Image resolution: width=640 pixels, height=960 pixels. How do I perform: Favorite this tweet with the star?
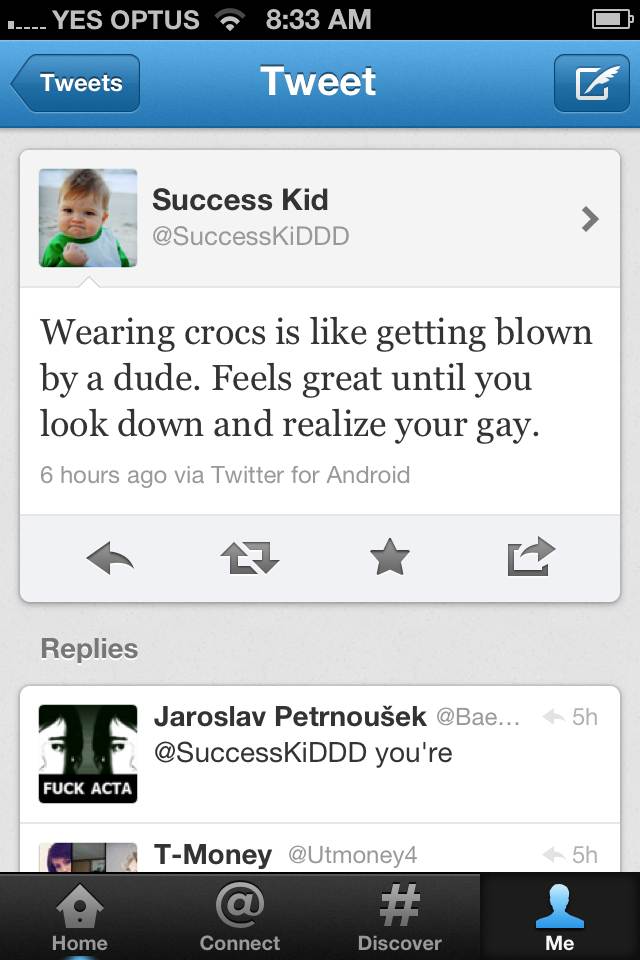click(389, 558)
